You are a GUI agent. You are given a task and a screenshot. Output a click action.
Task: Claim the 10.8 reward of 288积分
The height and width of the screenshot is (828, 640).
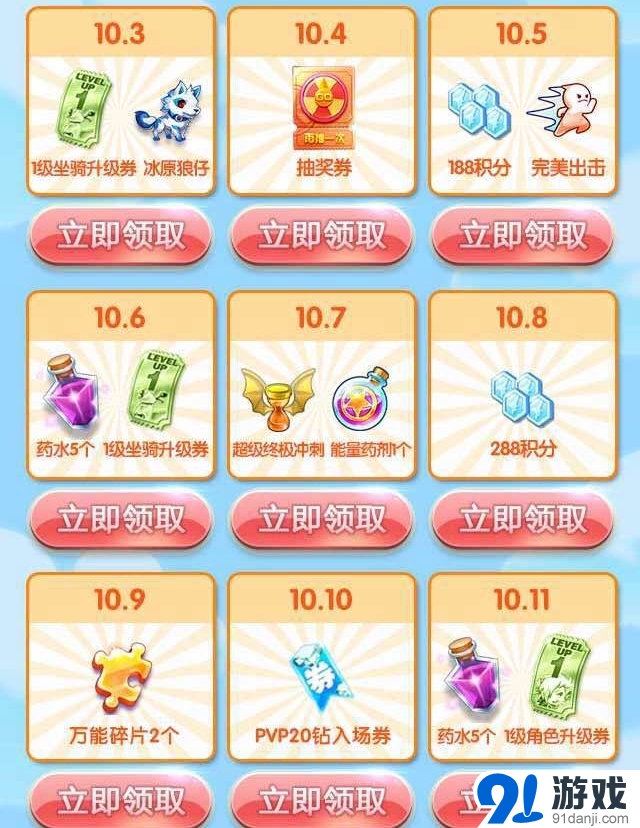(x=522, y=520)
